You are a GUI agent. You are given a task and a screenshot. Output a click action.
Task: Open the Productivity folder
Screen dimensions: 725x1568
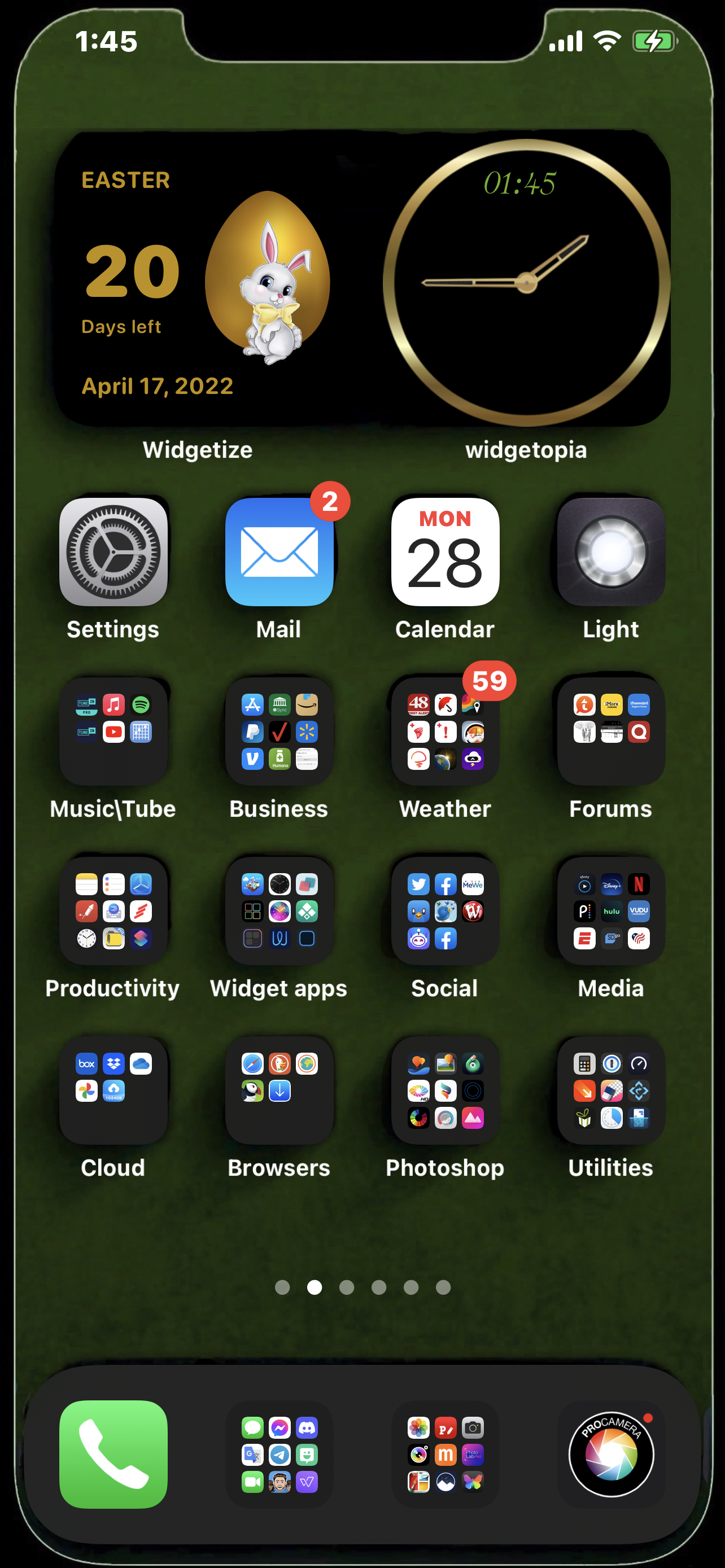113,910
